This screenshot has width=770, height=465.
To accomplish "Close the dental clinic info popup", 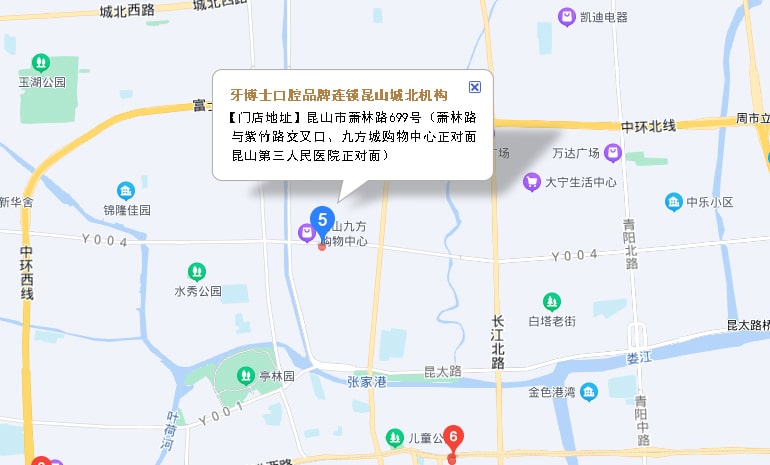I will pos(475,87).
